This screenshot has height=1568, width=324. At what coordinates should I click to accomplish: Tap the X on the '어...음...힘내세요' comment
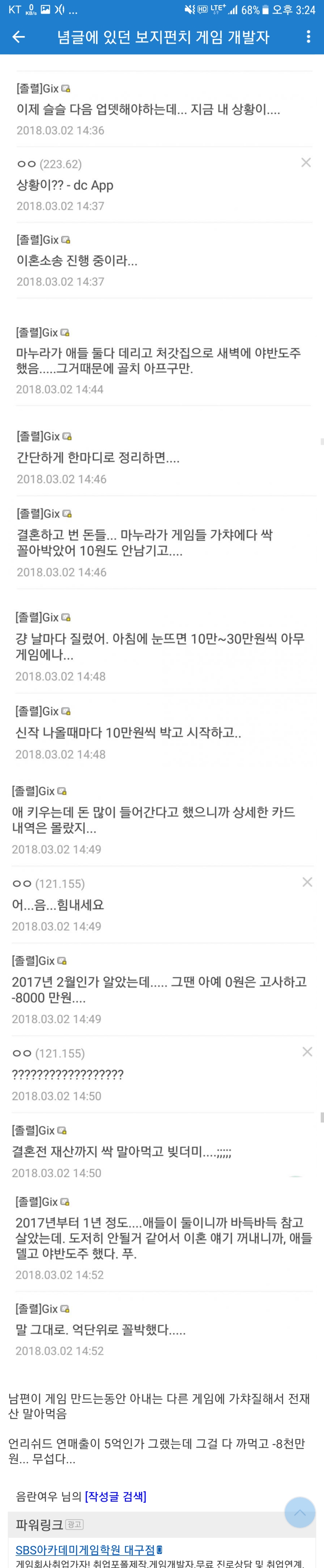coord(307,882)
